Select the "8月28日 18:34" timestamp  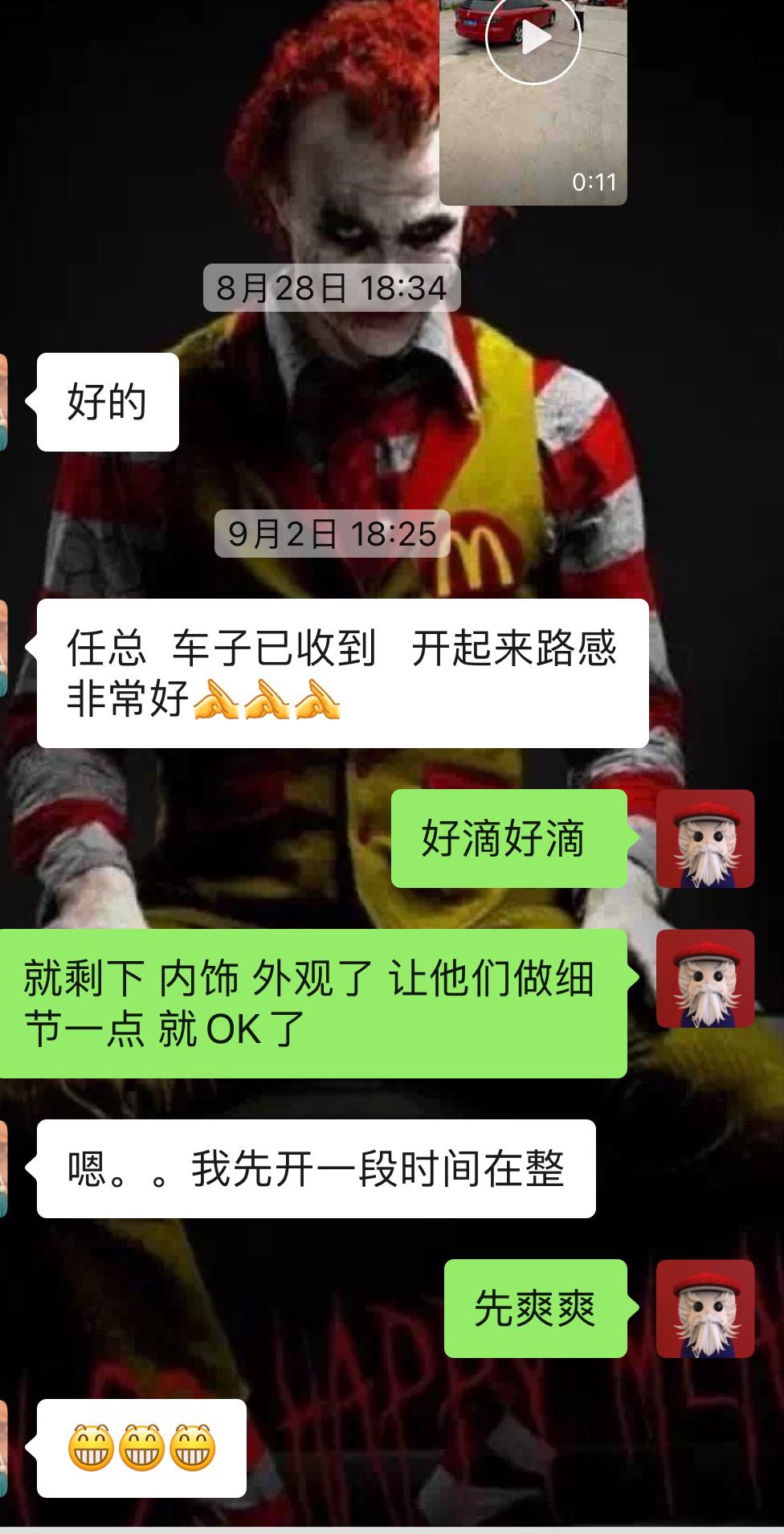(329, 286)
